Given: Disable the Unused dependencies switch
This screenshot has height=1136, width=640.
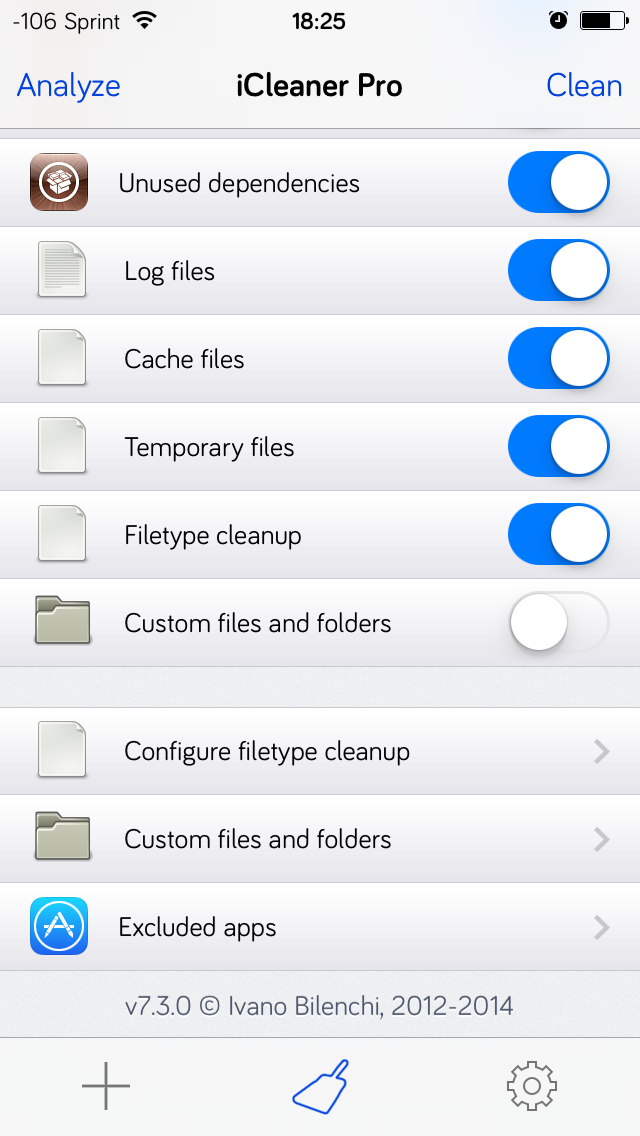Looking at the screenshot, I should (558, 183).
